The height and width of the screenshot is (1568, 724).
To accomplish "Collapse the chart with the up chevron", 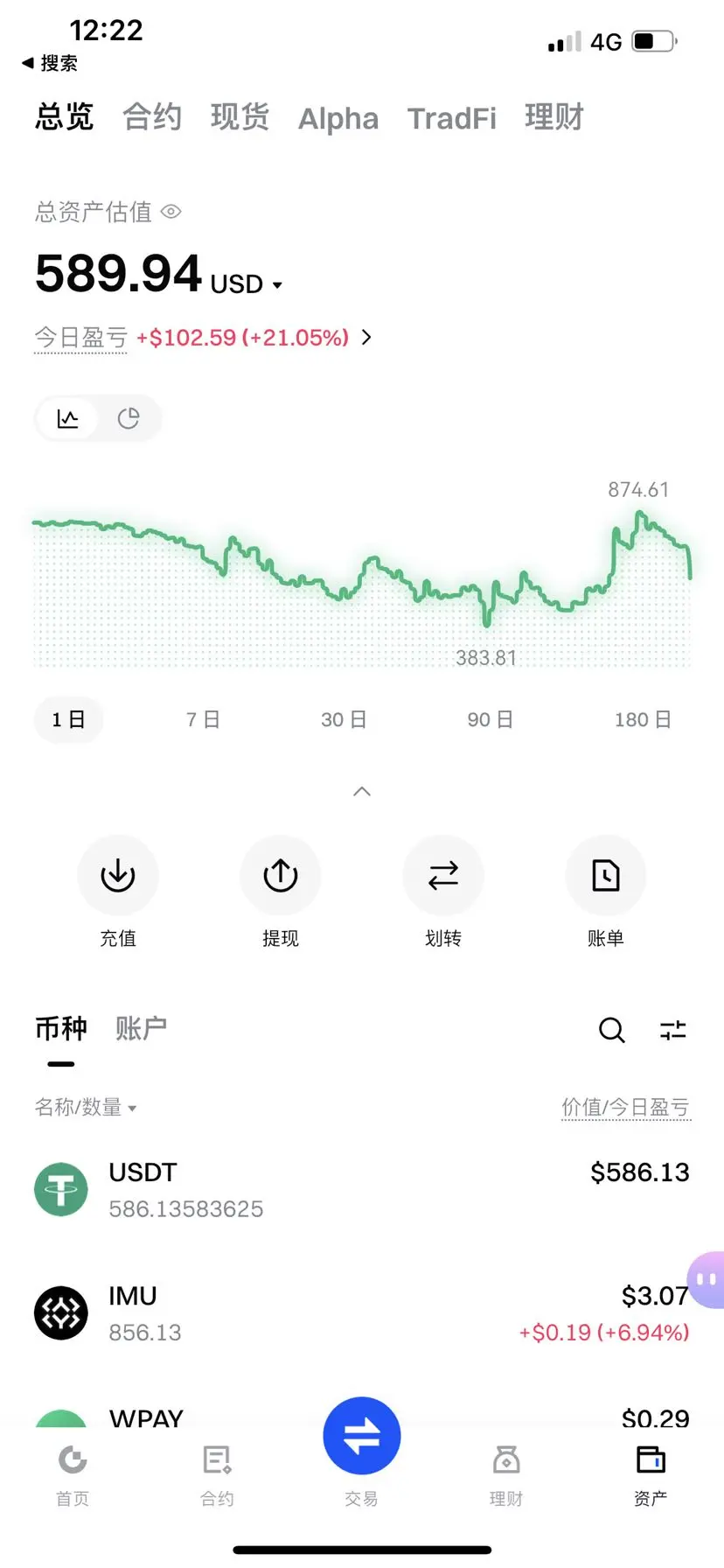I will [362, 791].
